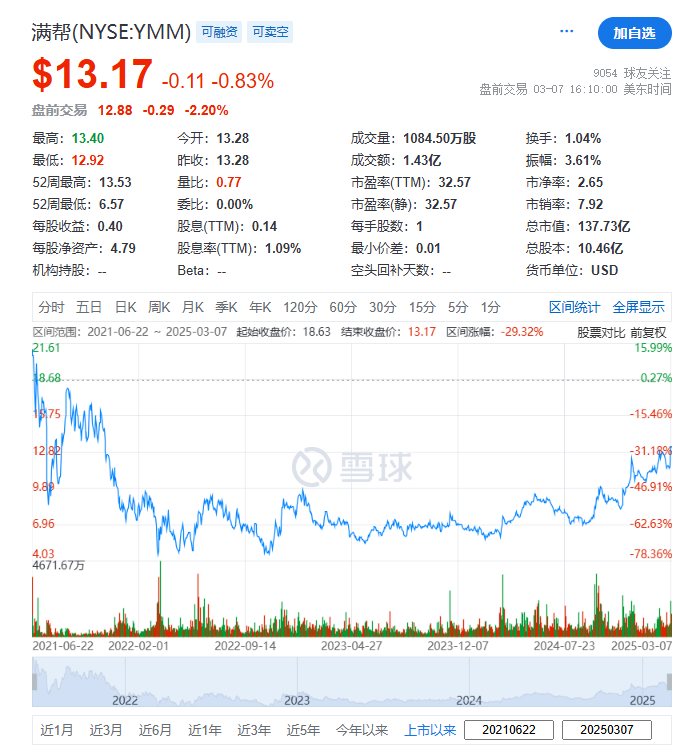The image size is (690, 754).
Task: Select the 上市以来 range
Action: click(430, 730)
